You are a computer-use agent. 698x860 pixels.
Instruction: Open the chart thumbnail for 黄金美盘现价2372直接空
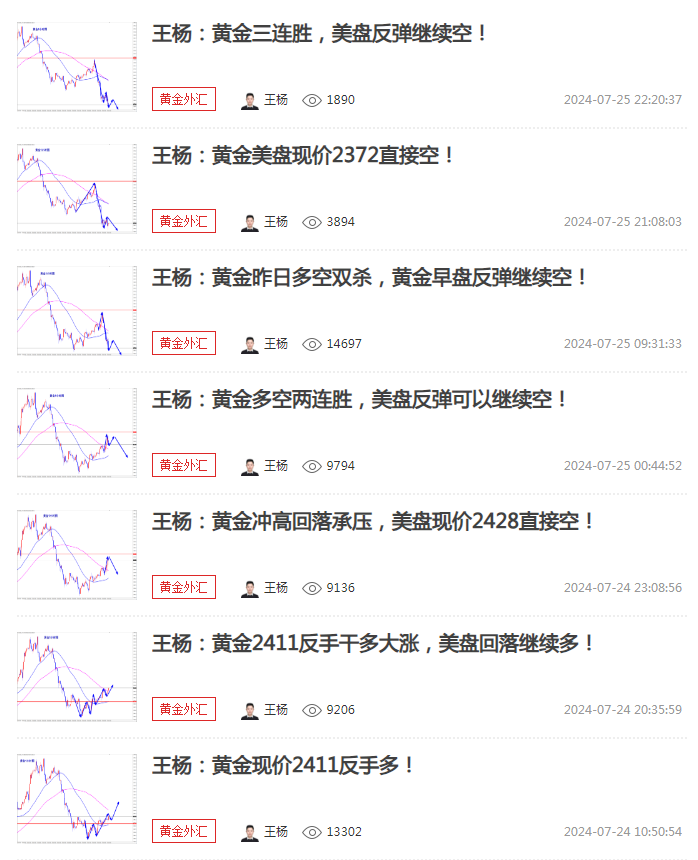[x=76, y=189]
